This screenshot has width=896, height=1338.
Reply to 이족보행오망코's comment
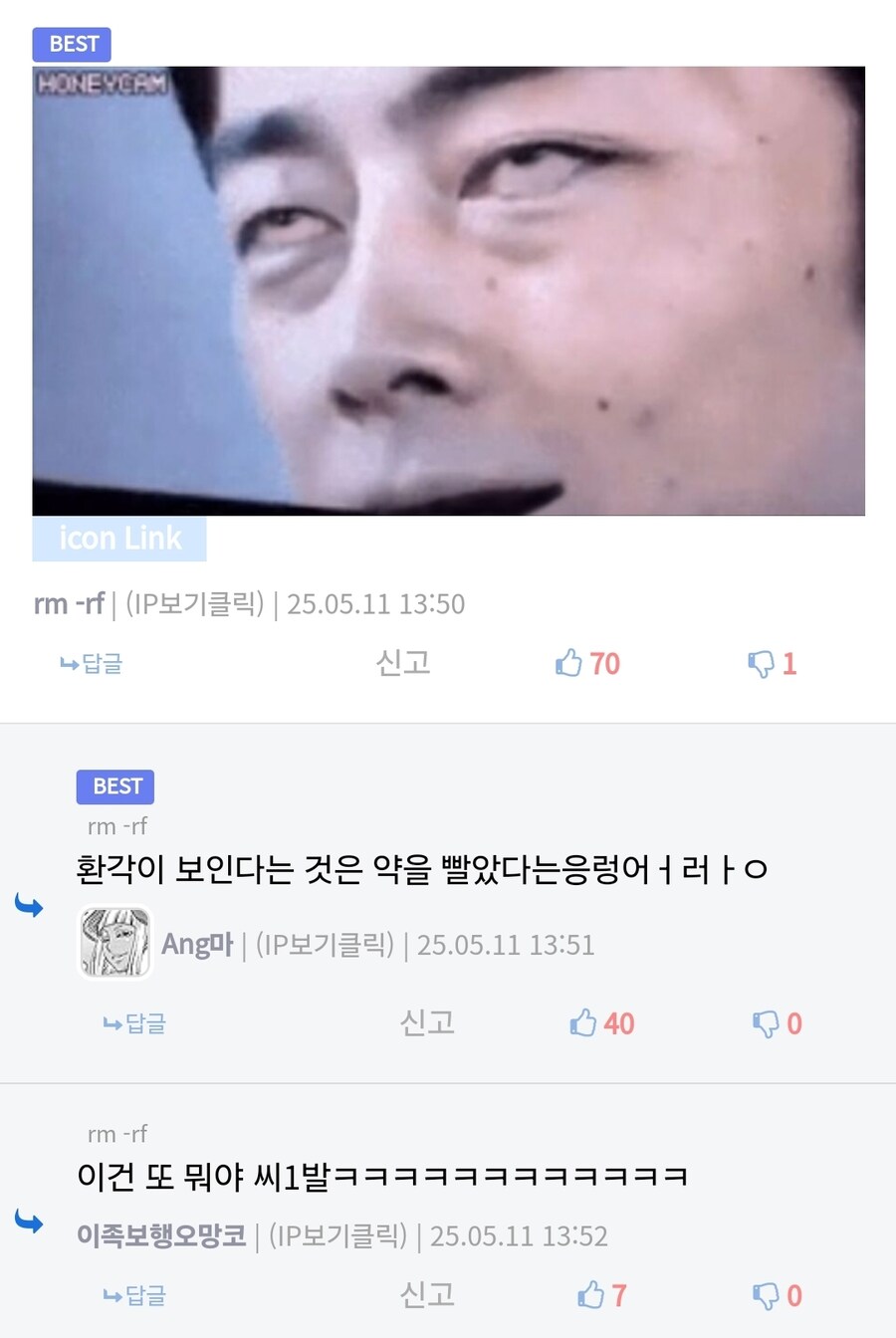click(x=135, y=1295)
